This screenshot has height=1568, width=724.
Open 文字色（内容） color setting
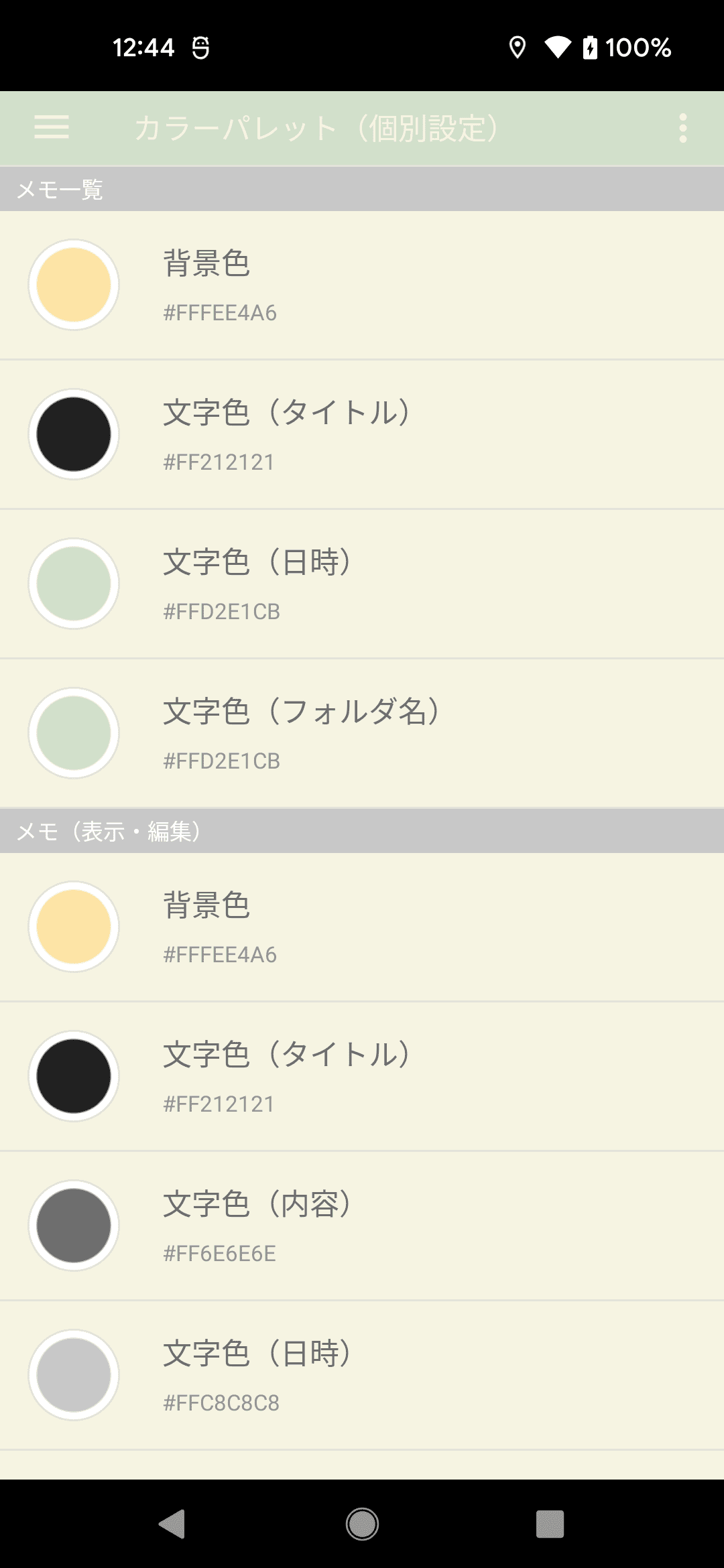coord(362,1226)
